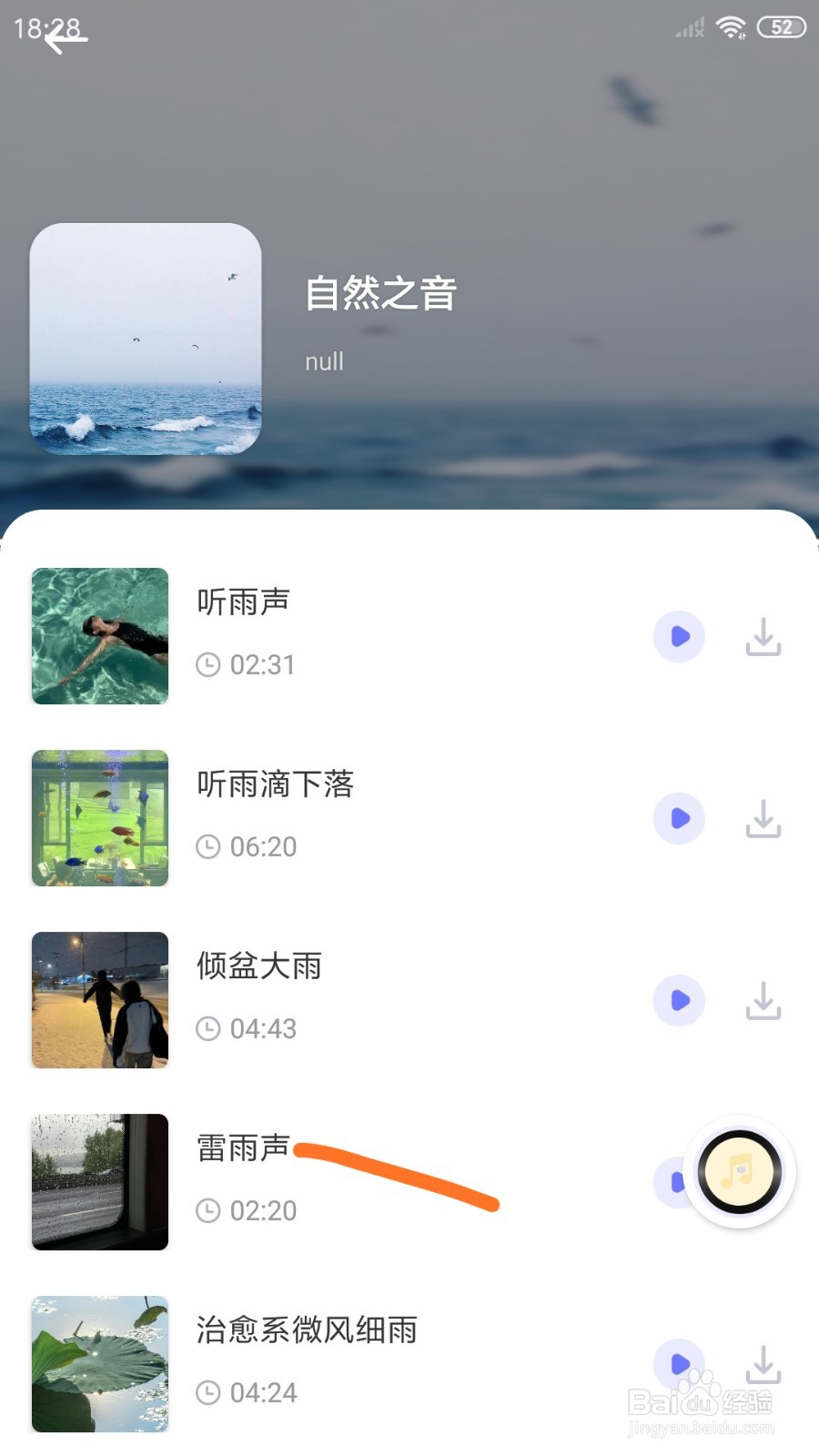Screen dimensions: 819x1456
Task: Tap the 自然之音 ocean cover image
Action: 146,339
